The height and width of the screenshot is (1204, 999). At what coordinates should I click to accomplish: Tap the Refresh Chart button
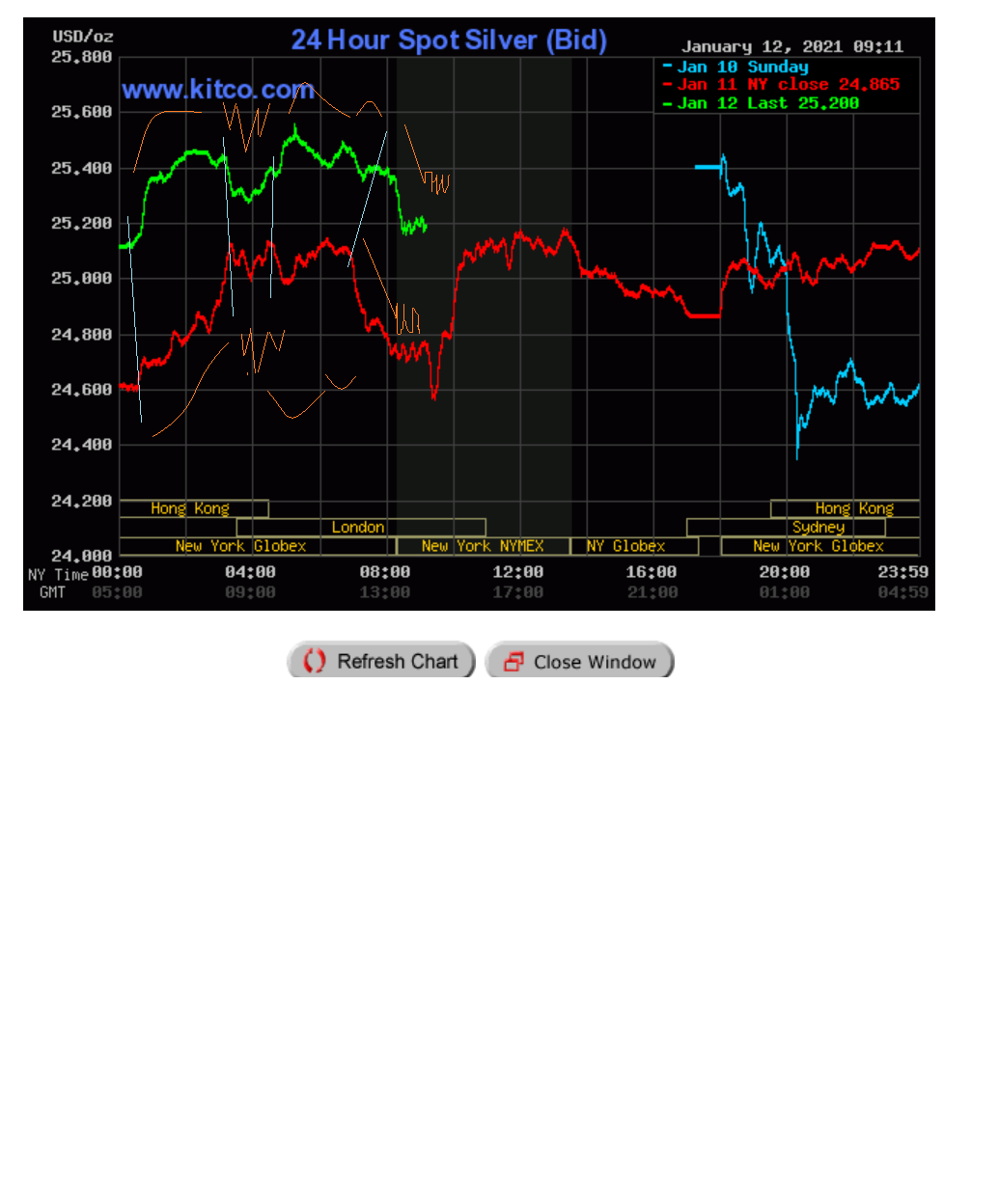381,661
